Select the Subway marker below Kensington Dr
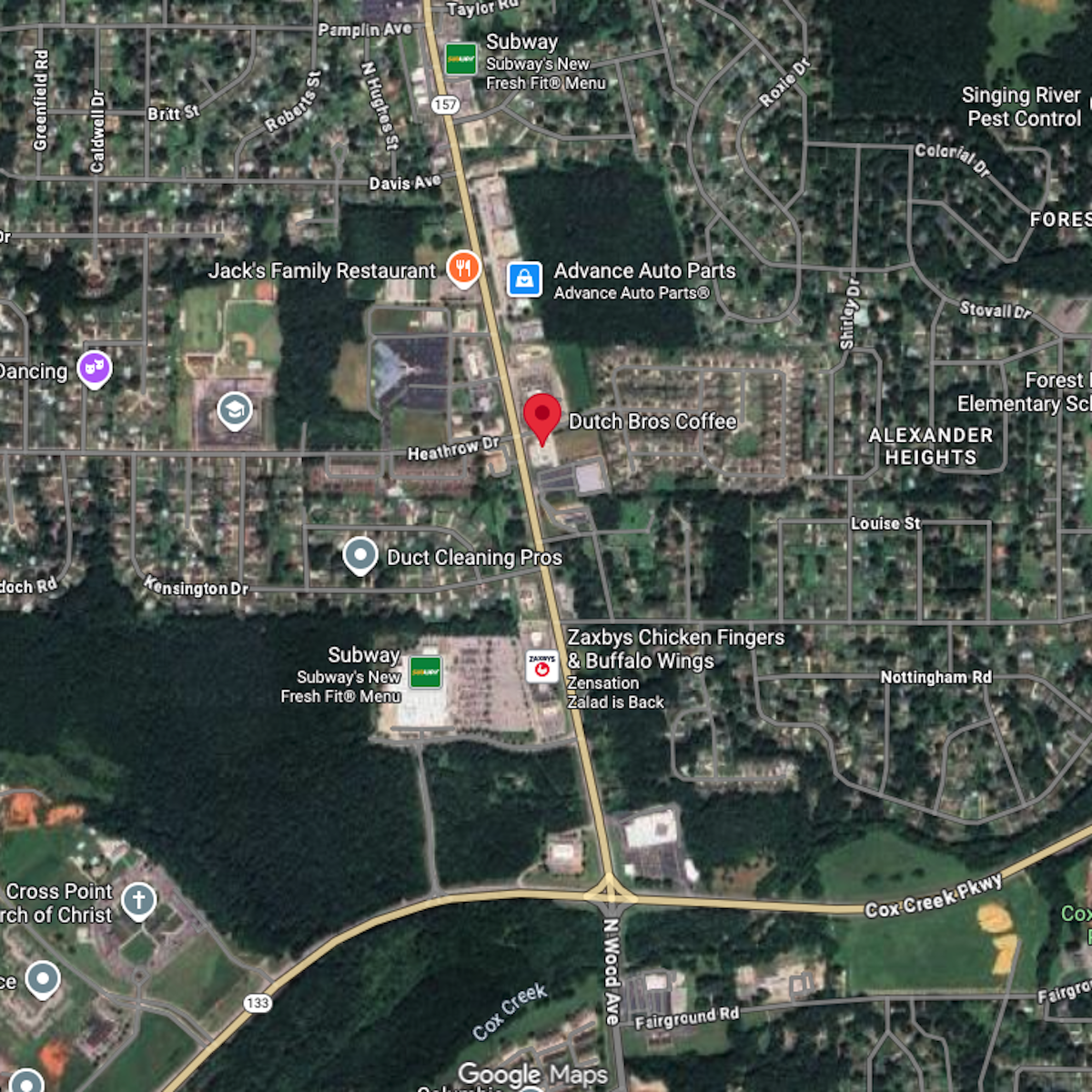 tap(425, 672)
